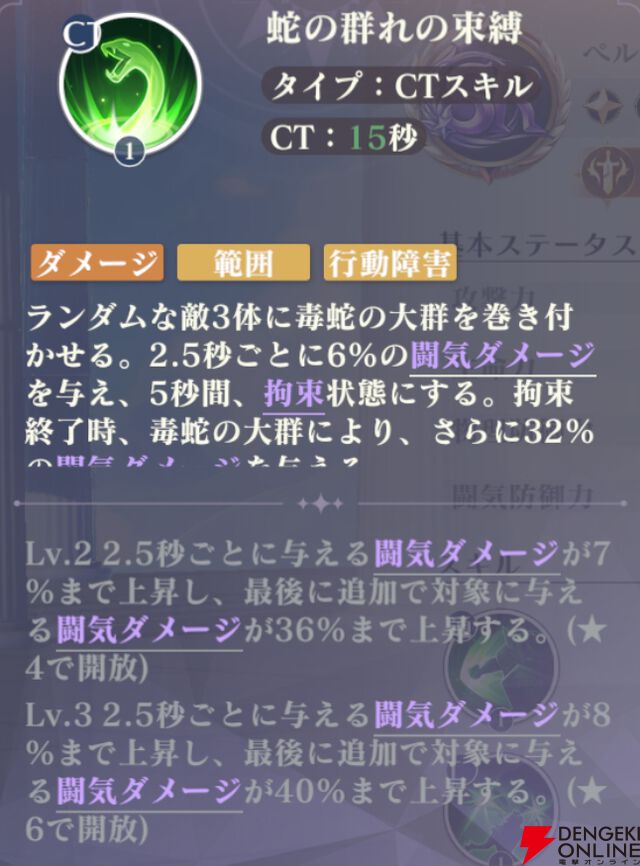Select the ダメージ tag chip
Viewport: 640px width, 866px height.
coord(97,263)
